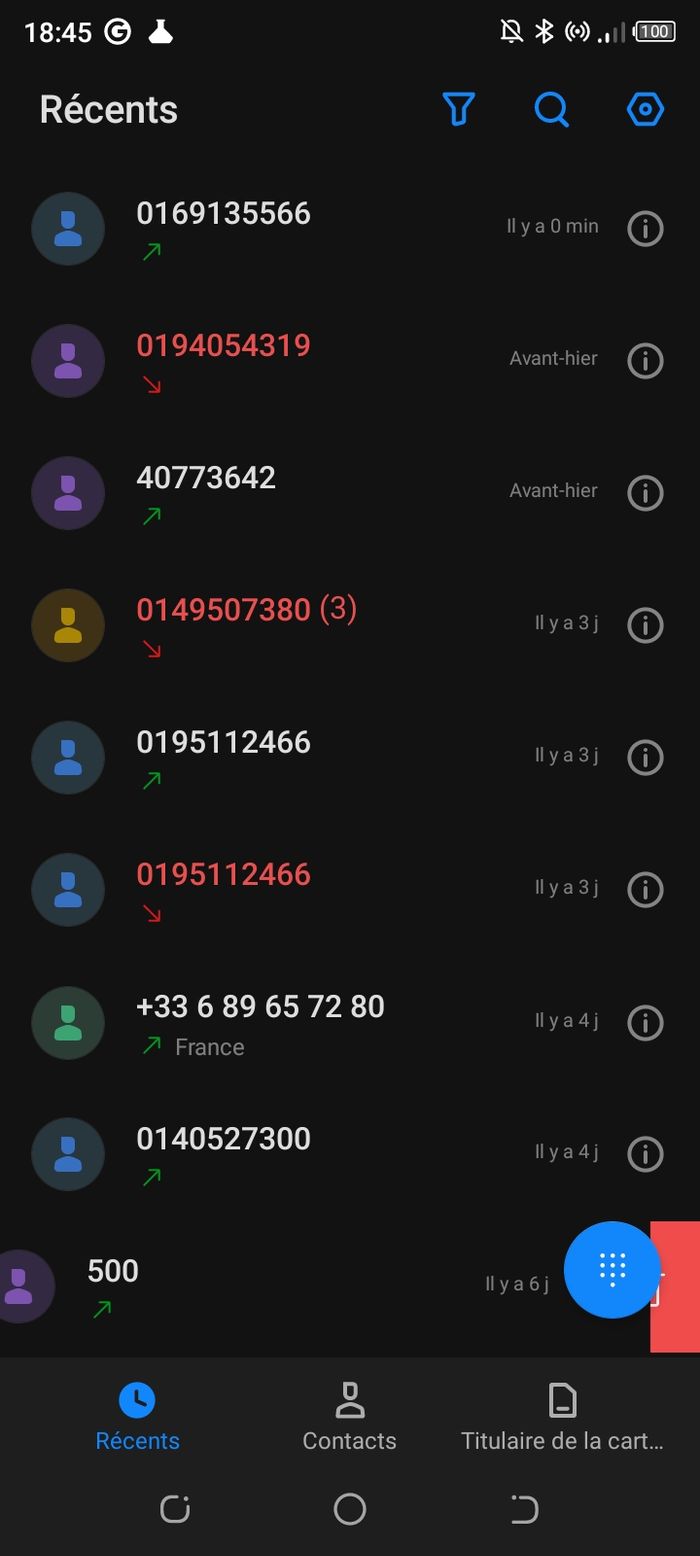700x1556 pixels.
Task: Search the recent calls
Action: [x=551, y=109]
